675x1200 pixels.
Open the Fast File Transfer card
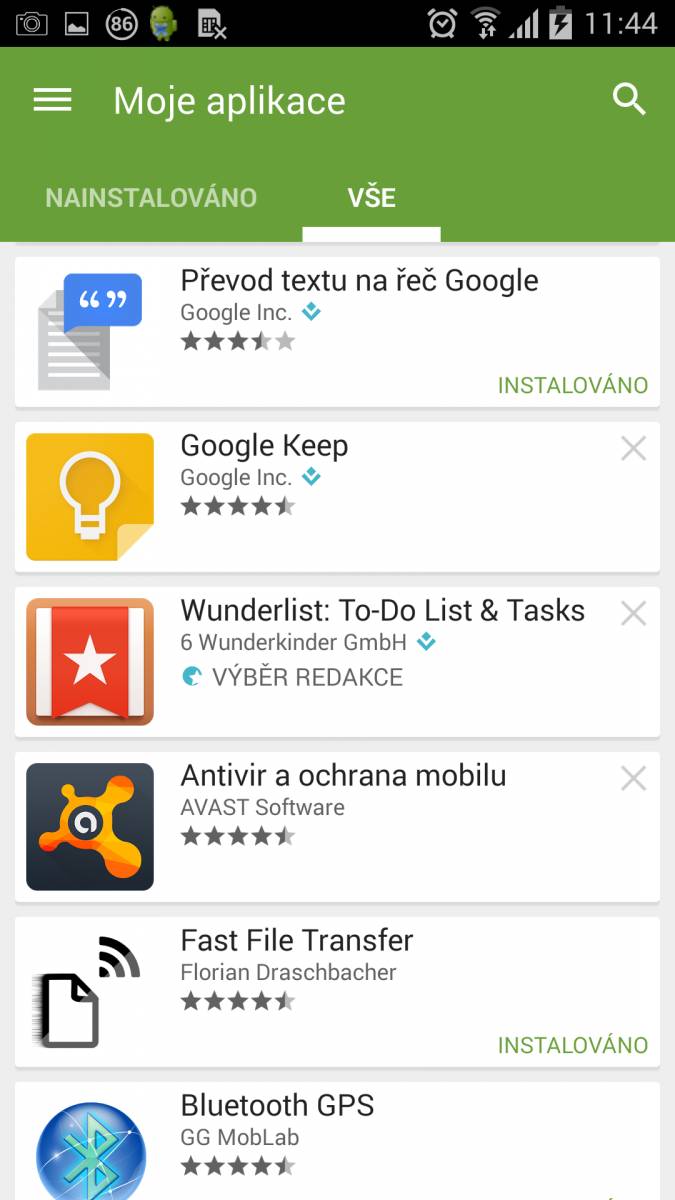click(x=337, y=992)
